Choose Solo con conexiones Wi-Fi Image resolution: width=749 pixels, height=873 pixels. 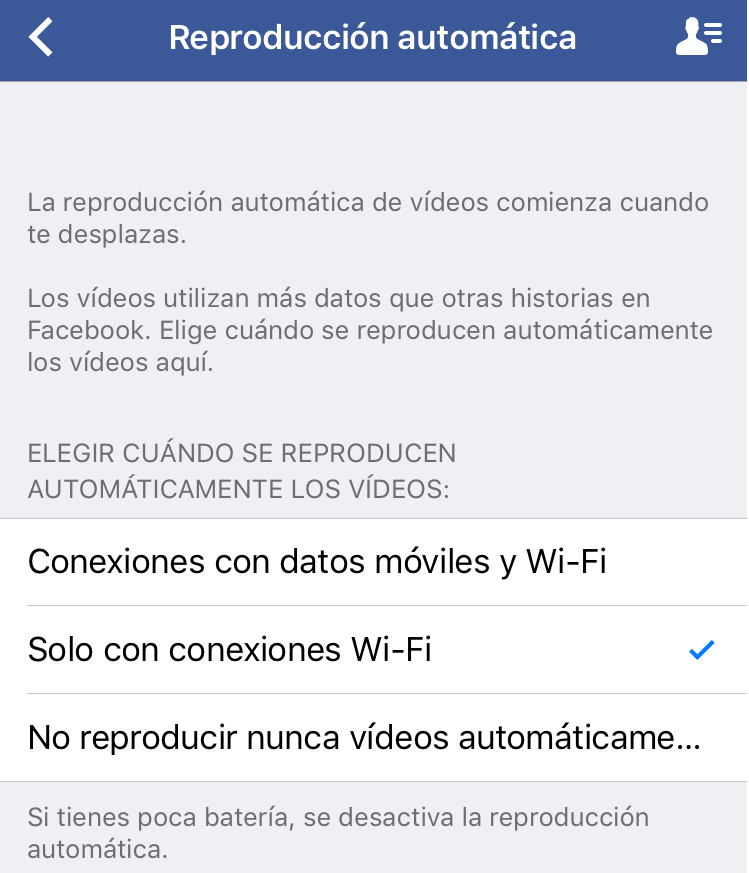pos(230,650)
